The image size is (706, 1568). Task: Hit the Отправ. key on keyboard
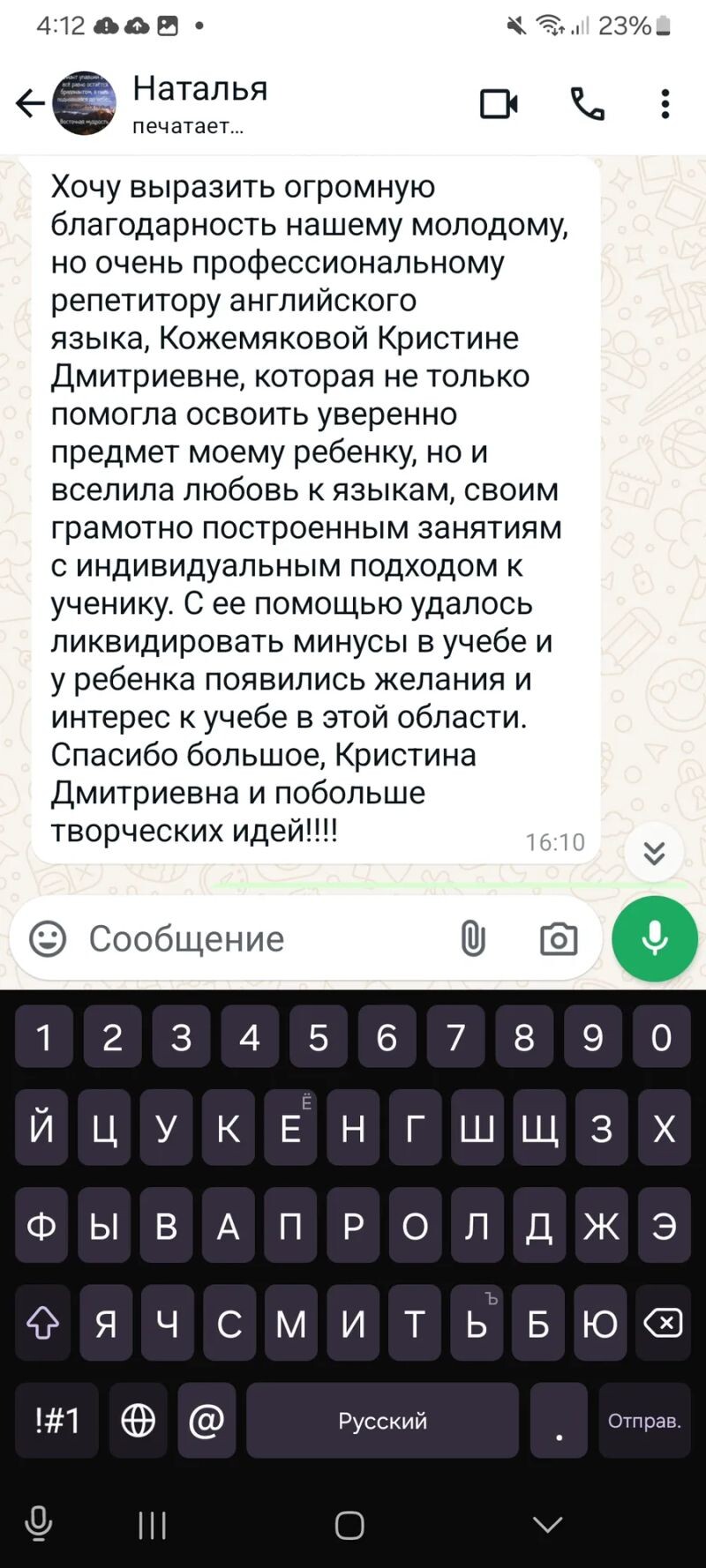644,1420
